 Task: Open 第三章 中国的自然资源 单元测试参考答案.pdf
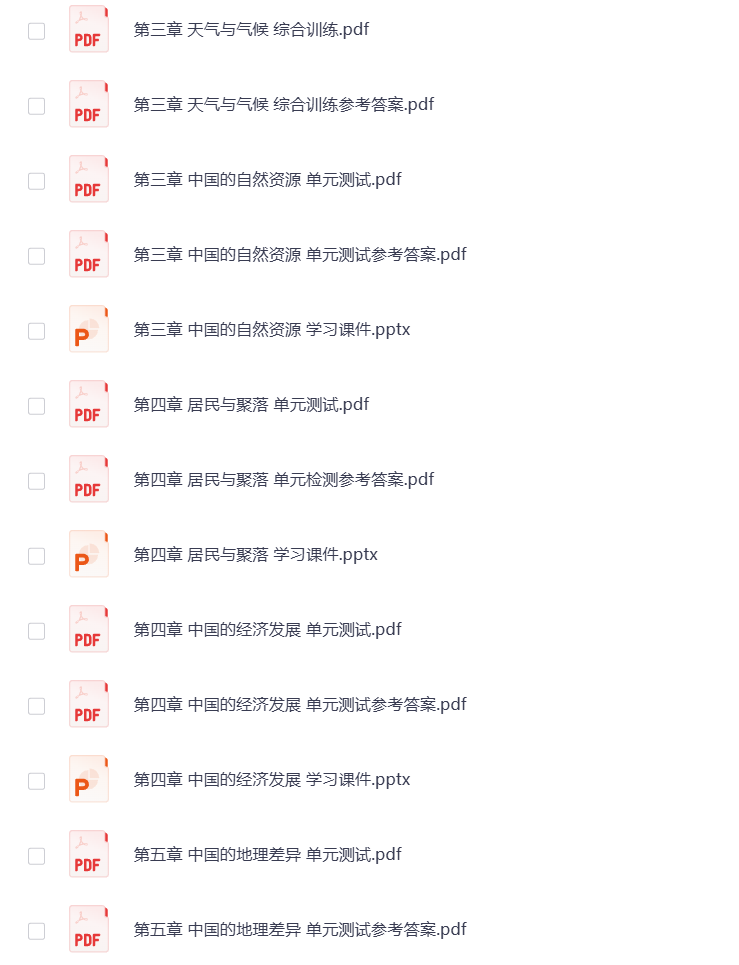(x=300, y=254)
